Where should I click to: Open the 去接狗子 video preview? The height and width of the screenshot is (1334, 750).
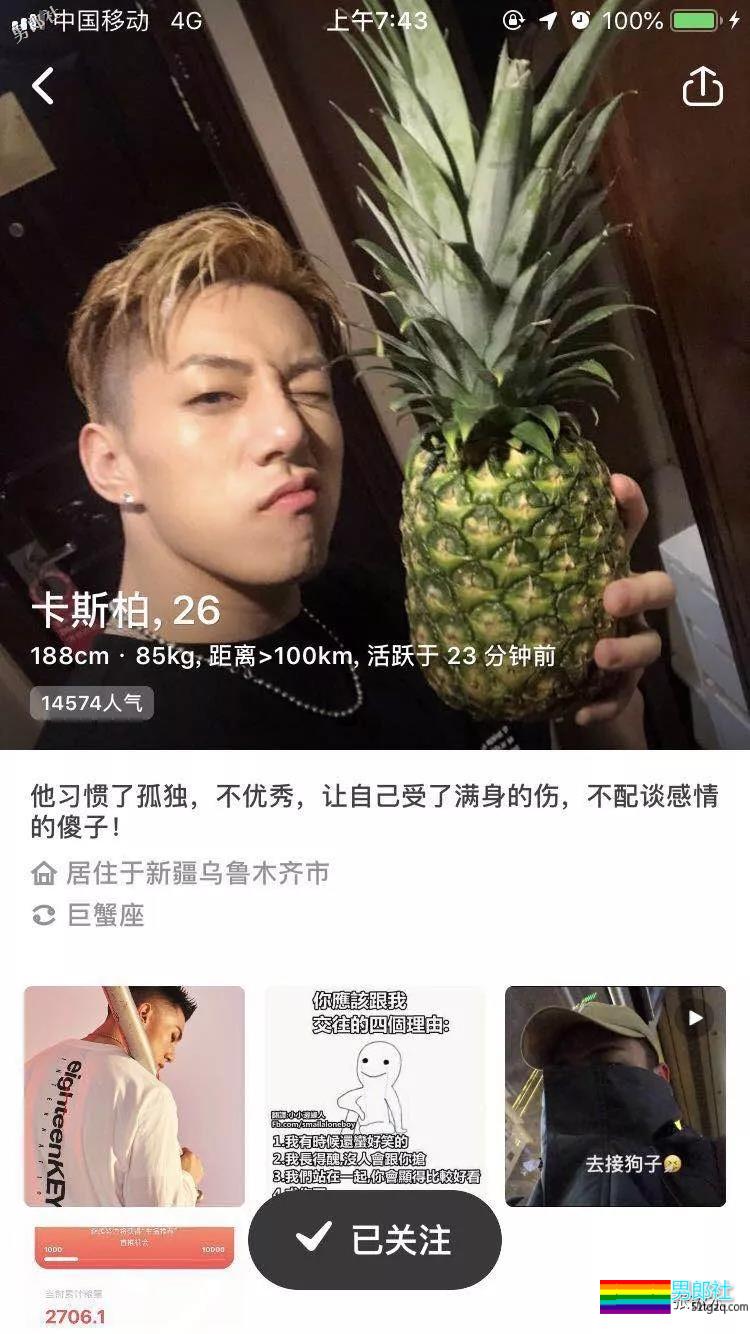coord(616,1092)
